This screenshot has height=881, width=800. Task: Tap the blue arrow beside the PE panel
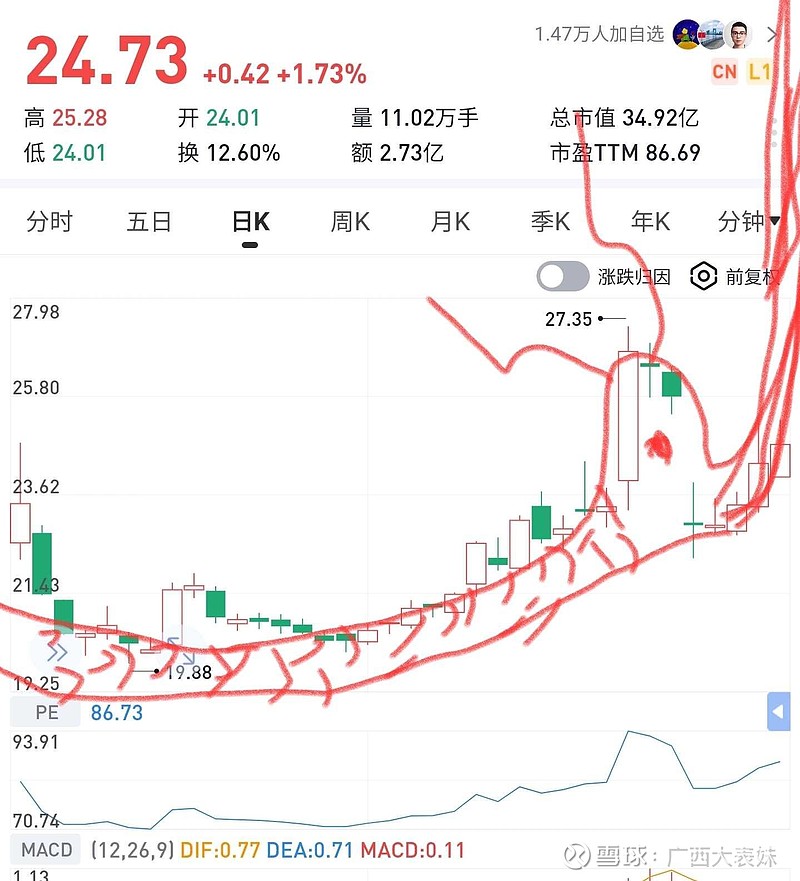coord(778,713)
